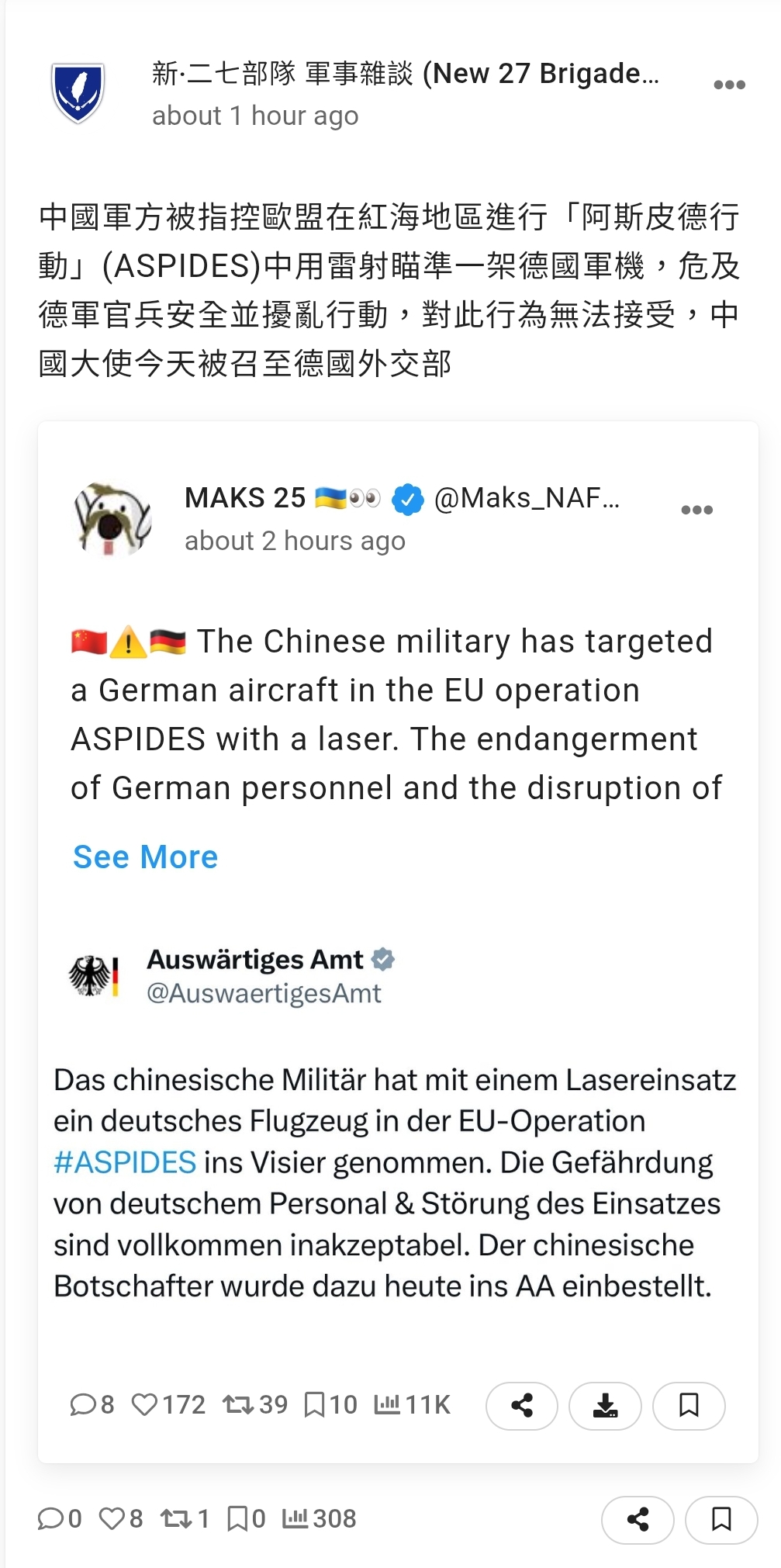781x1568 pixels.
Task: Open overflow menu on MAKS 25 quoted post
Action: [x=696, y=510]
